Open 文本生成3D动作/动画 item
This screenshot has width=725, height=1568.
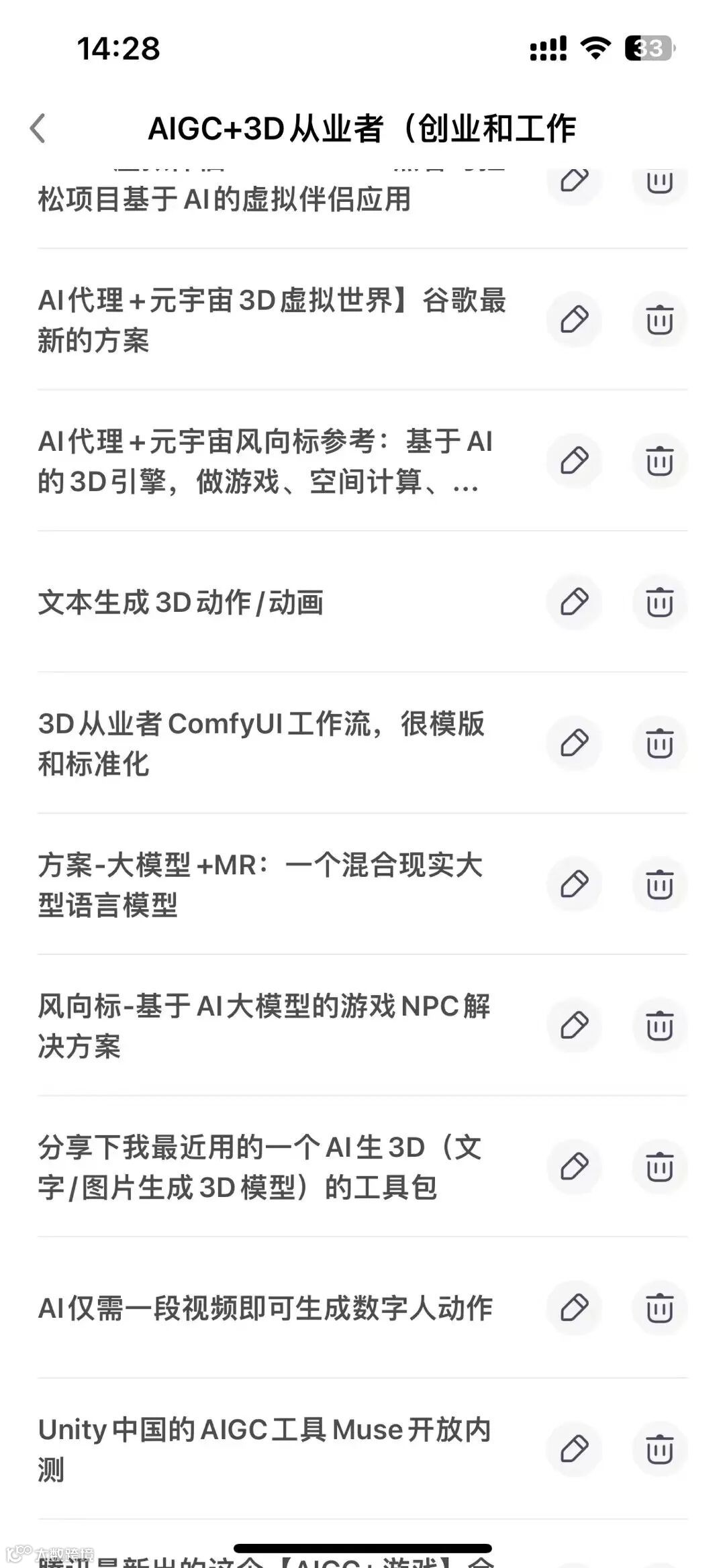[181, 603]
